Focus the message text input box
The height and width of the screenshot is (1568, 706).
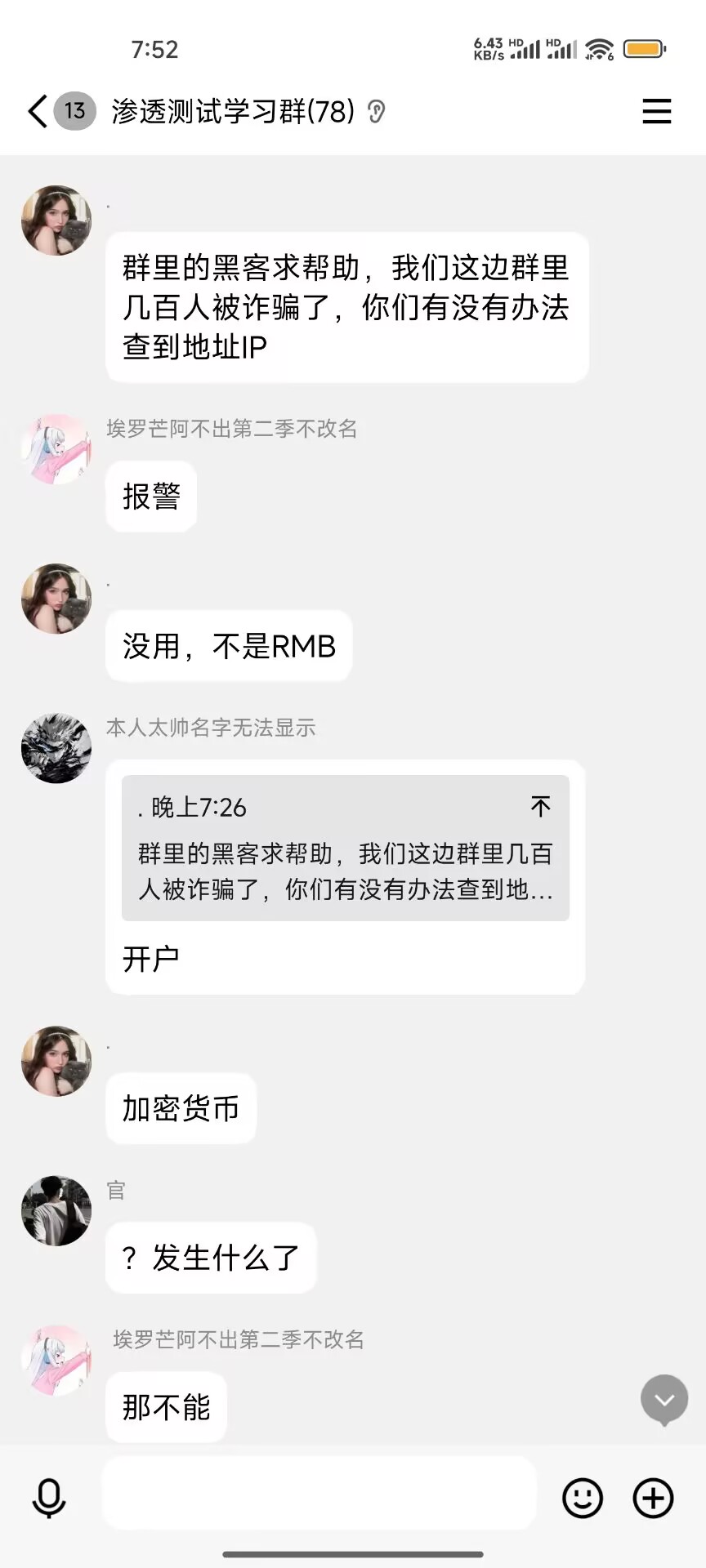(319, 1493)
